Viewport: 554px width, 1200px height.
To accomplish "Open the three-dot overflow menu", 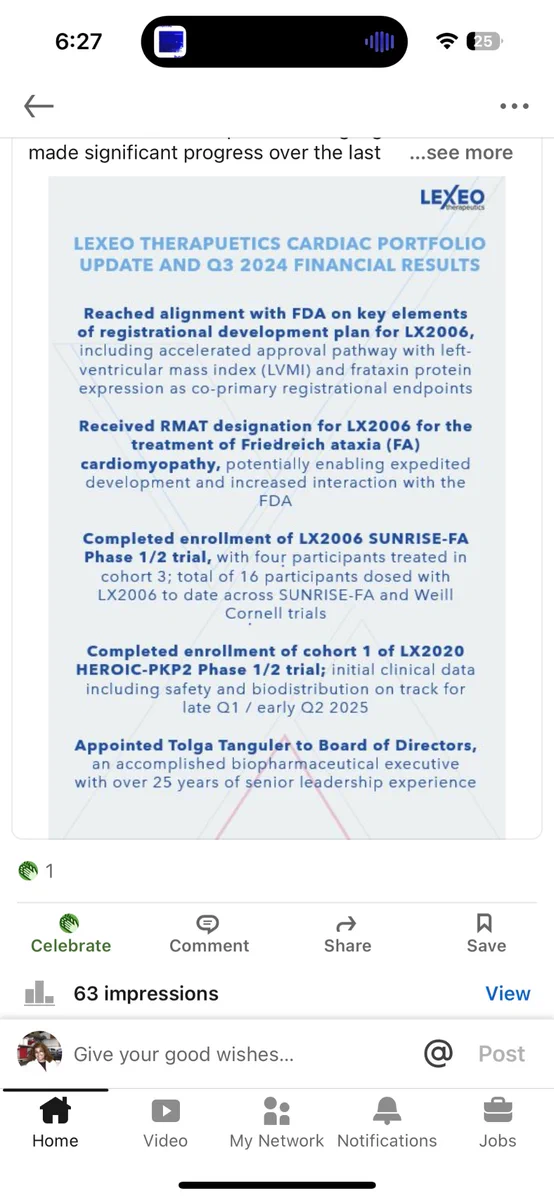I will [514, 106].
